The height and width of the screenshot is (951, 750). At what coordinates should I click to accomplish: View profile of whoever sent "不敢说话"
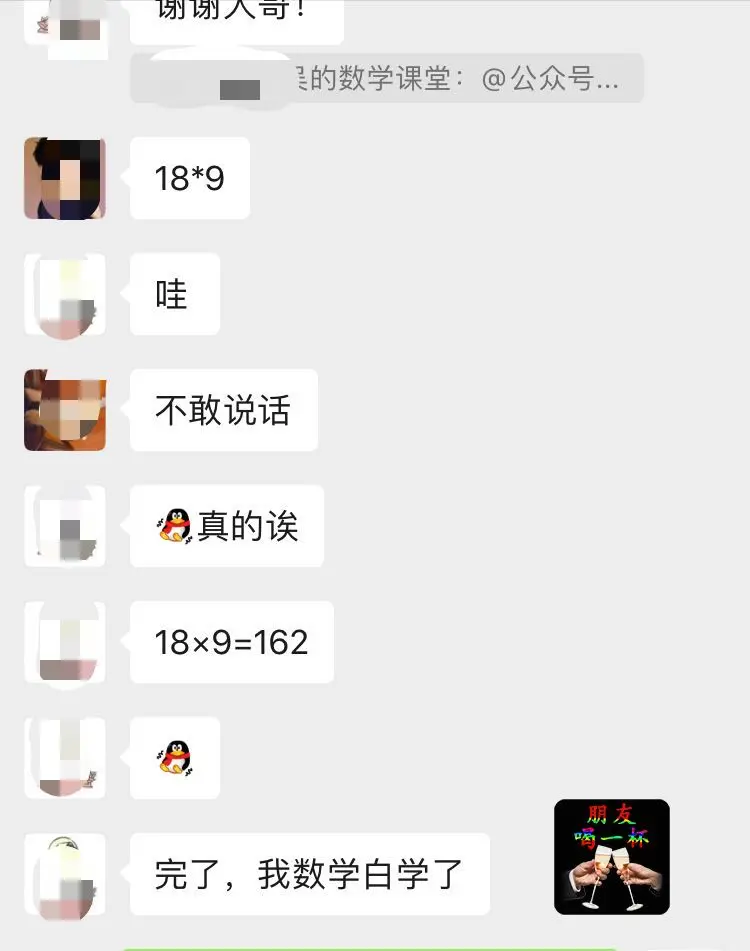[65, 410]
